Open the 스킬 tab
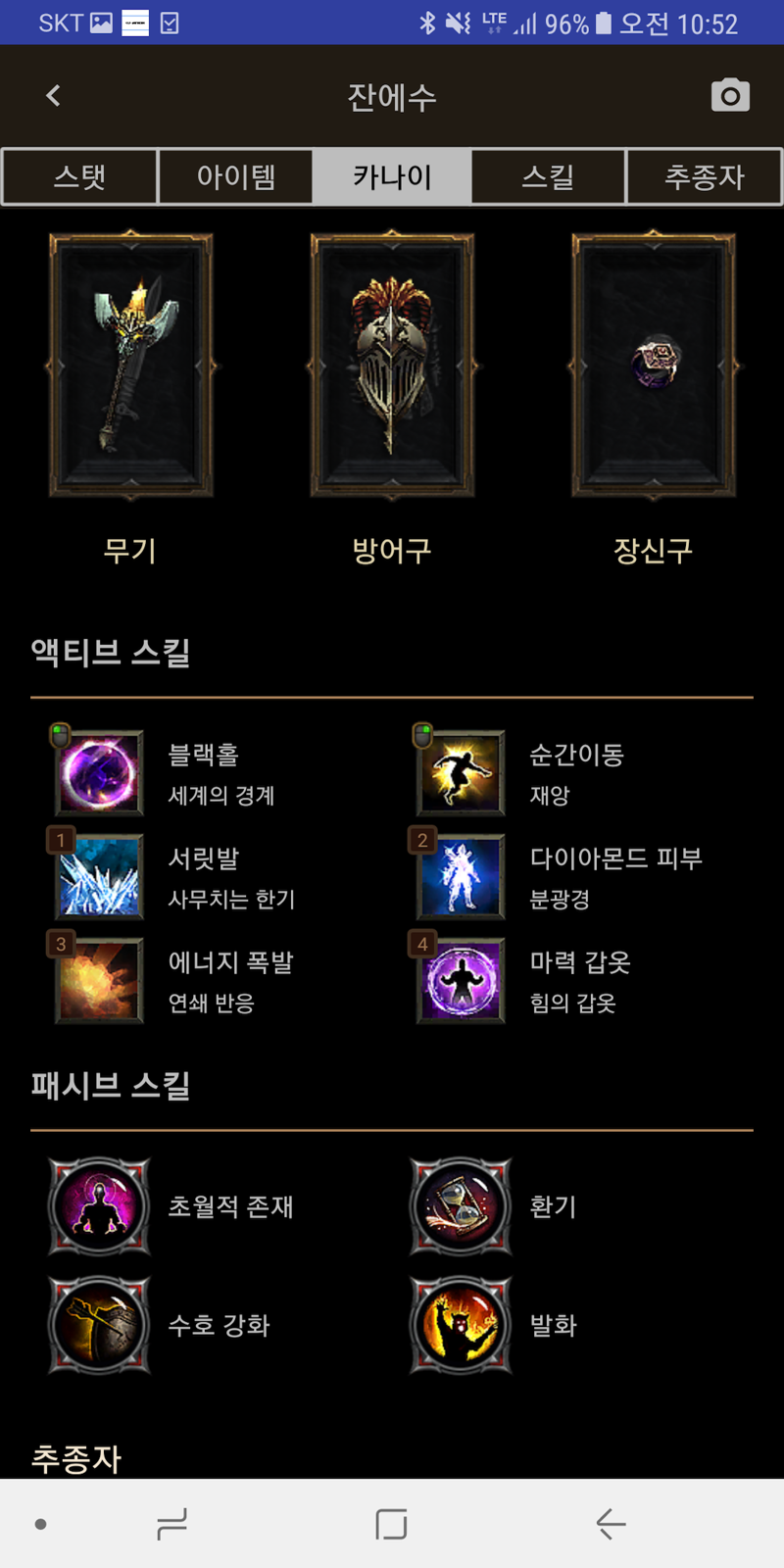 tap(548, 176)
